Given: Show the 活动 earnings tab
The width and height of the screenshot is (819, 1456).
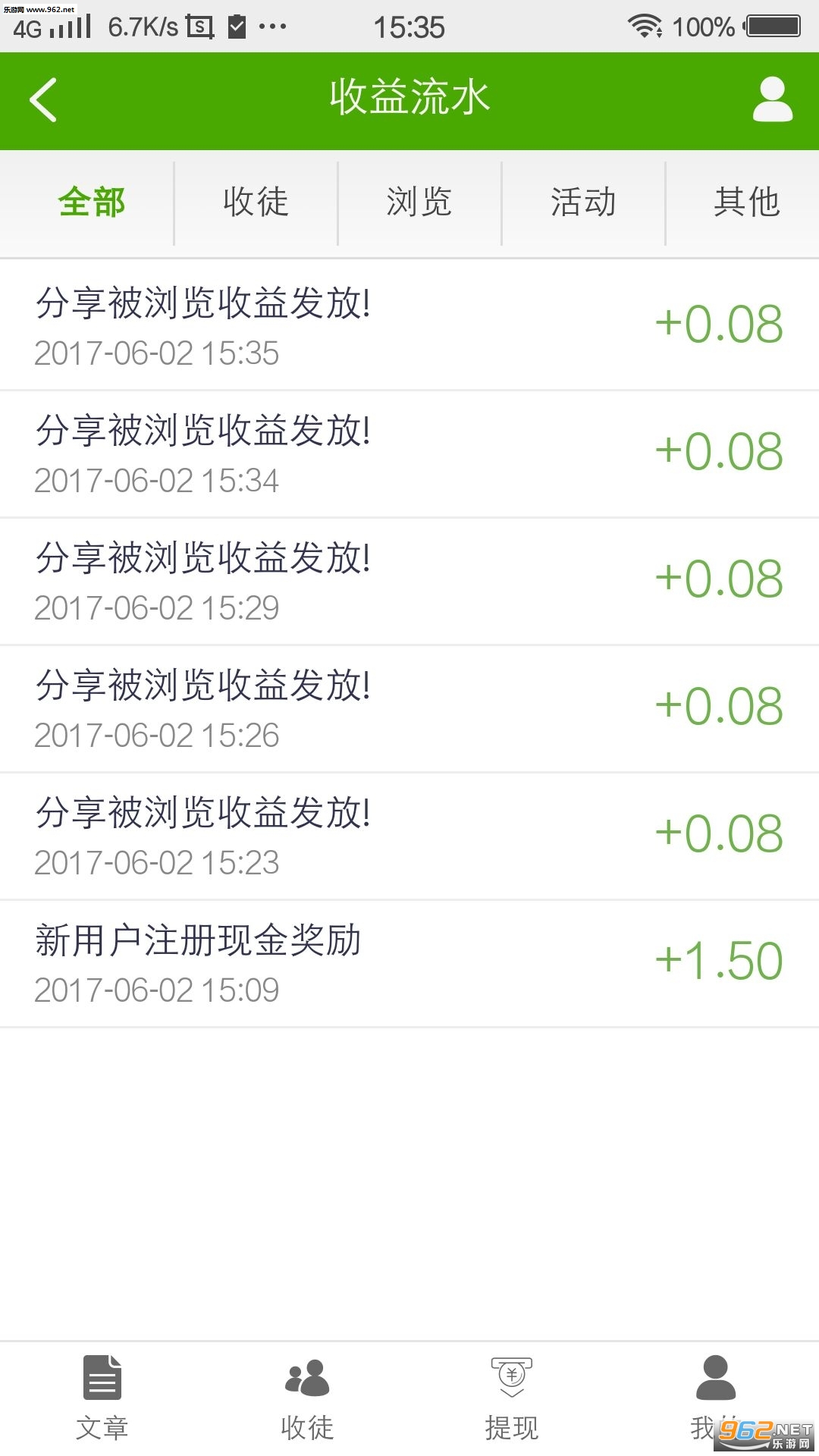Looking at the screenshot, I should [x=583, y=202].
